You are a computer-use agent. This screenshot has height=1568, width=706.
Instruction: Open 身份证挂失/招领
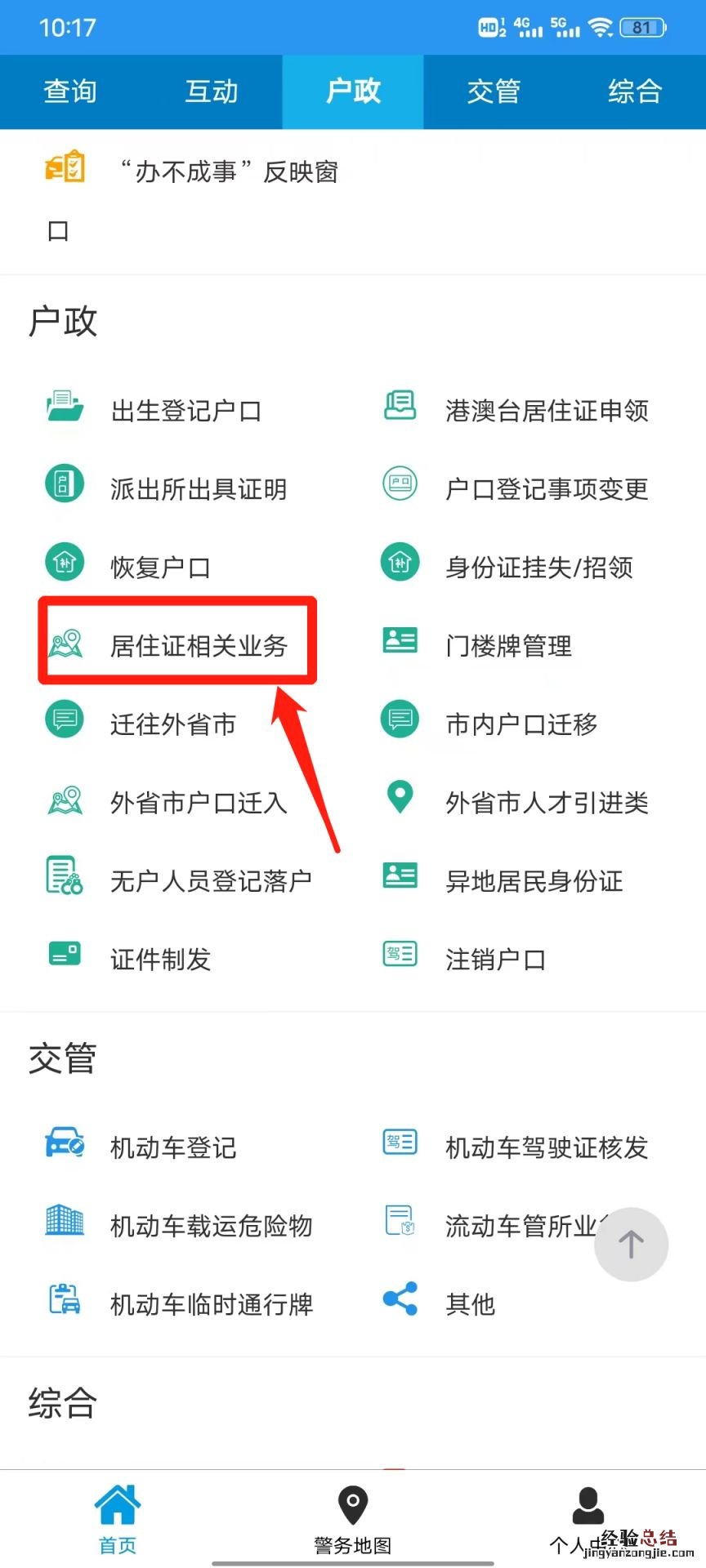pyautogui.click(x=538, y=567)
